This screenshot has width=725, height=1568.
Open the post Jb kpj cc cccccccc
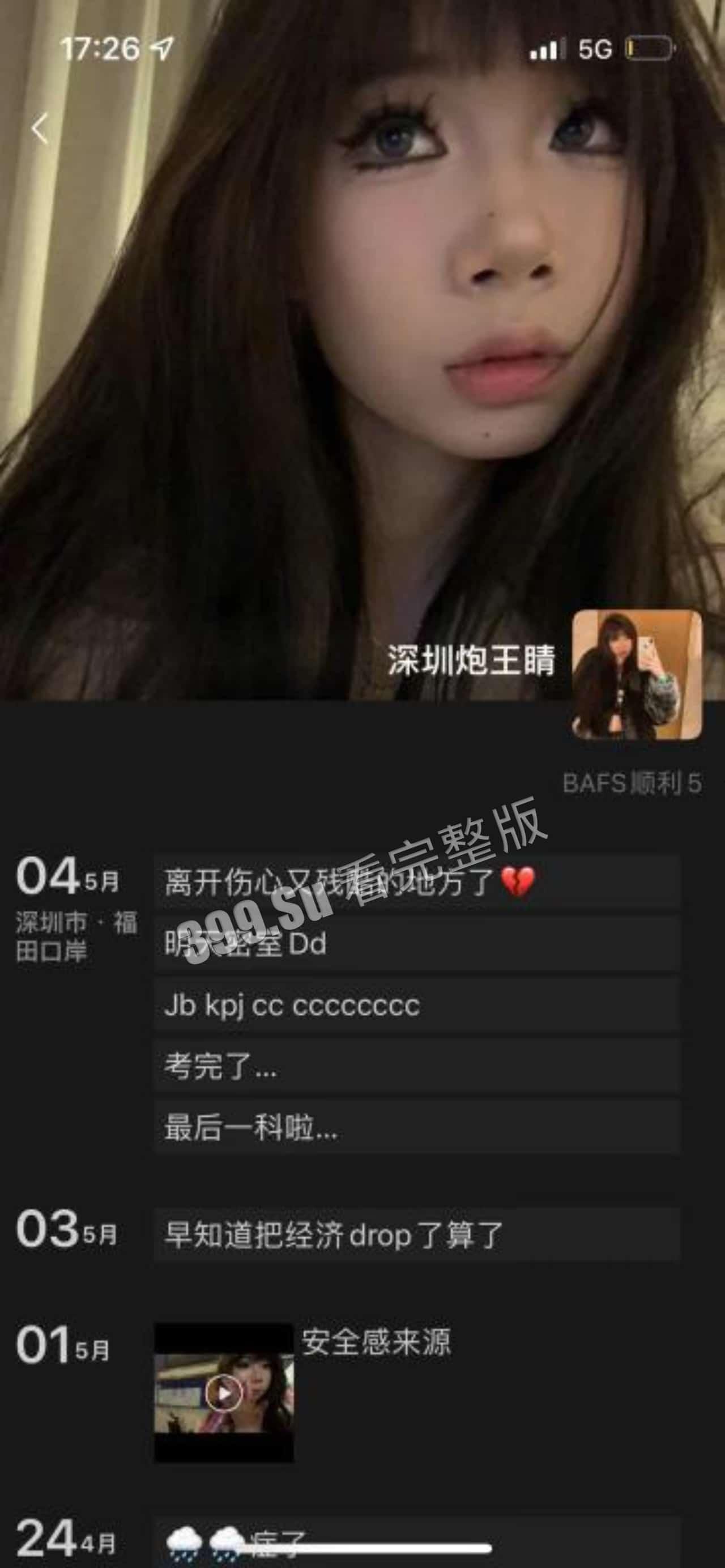coord(416,1005)
